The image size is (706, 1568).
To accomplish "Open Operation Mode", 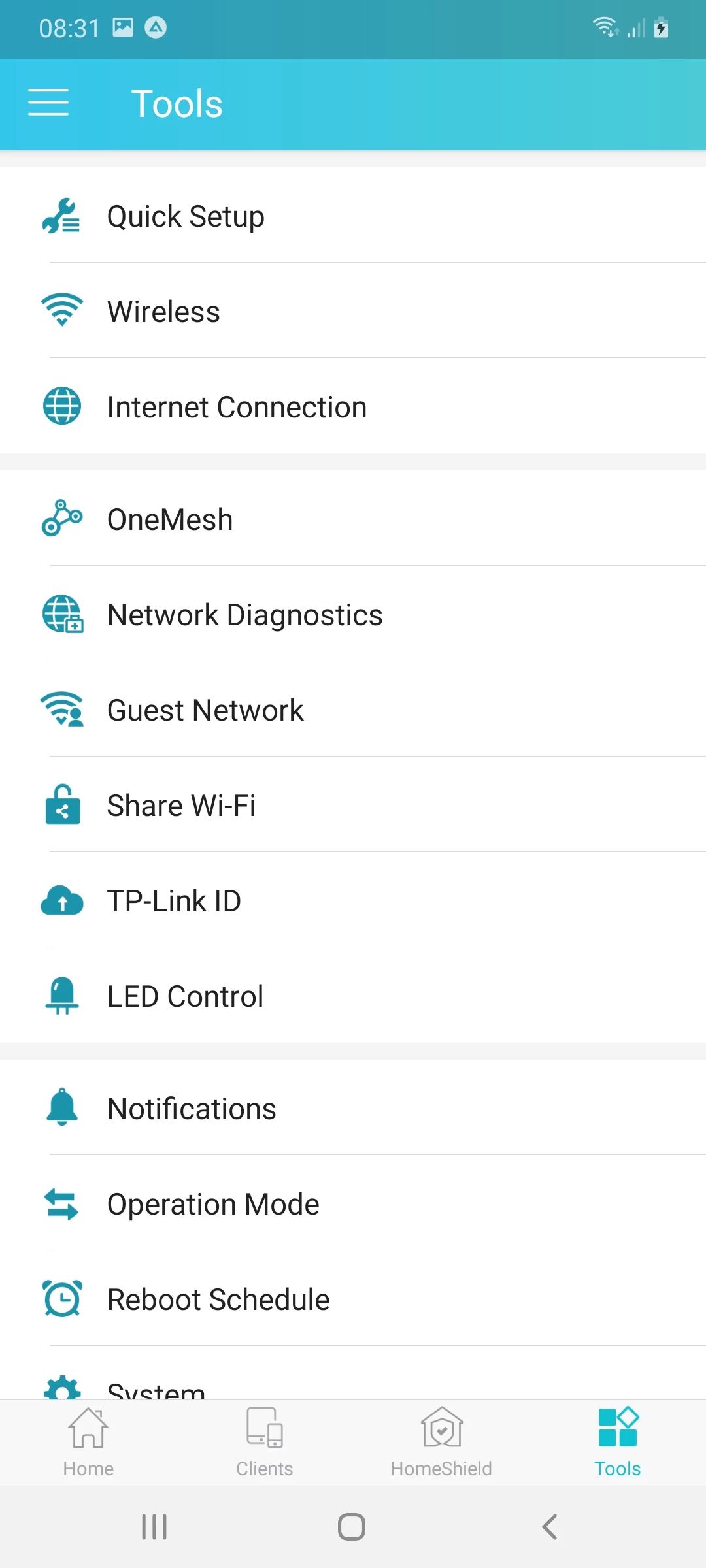I will coord(353,1203).
